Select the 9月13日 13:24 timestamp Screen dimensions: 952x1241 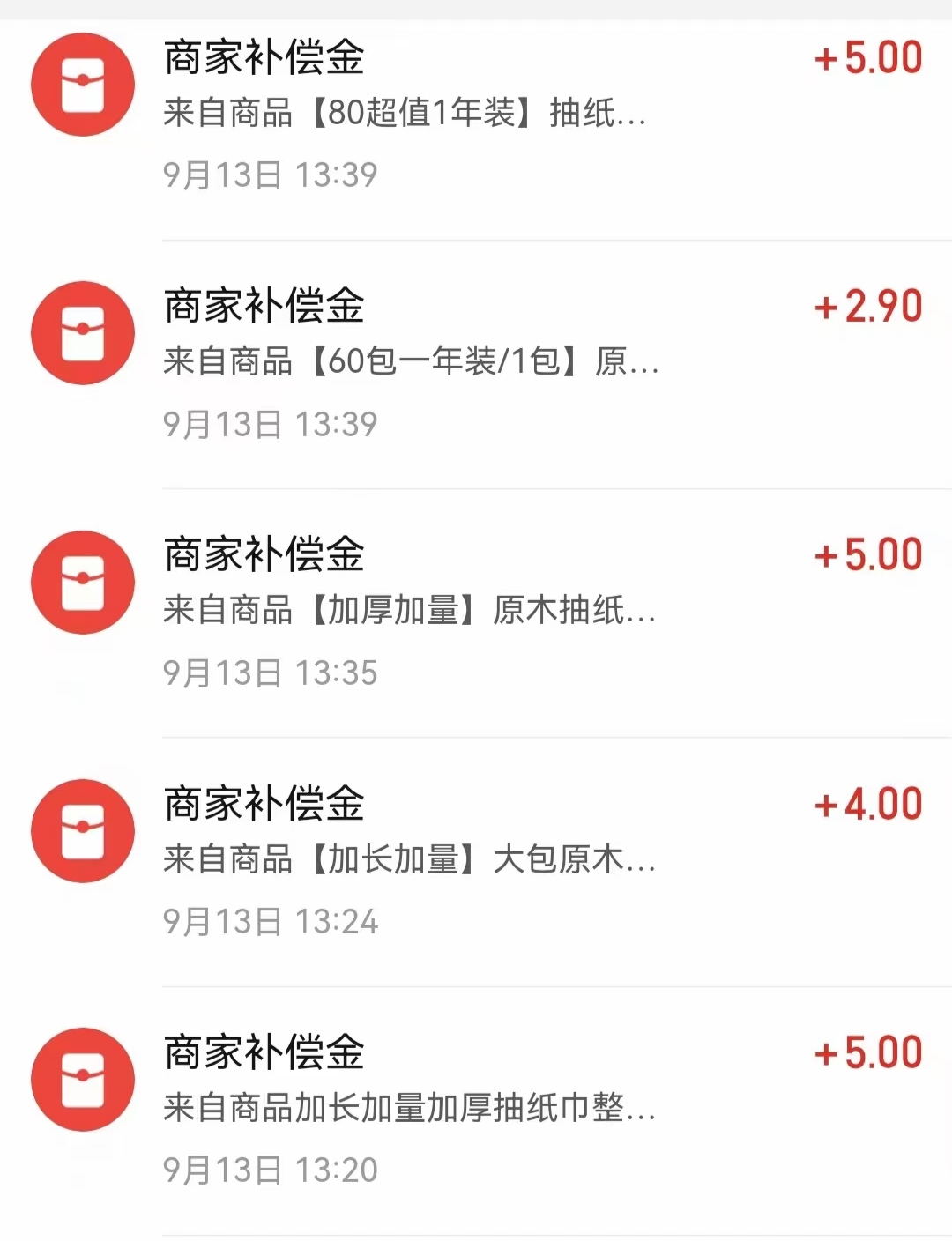pyautogui.click(x=270, y=919)
